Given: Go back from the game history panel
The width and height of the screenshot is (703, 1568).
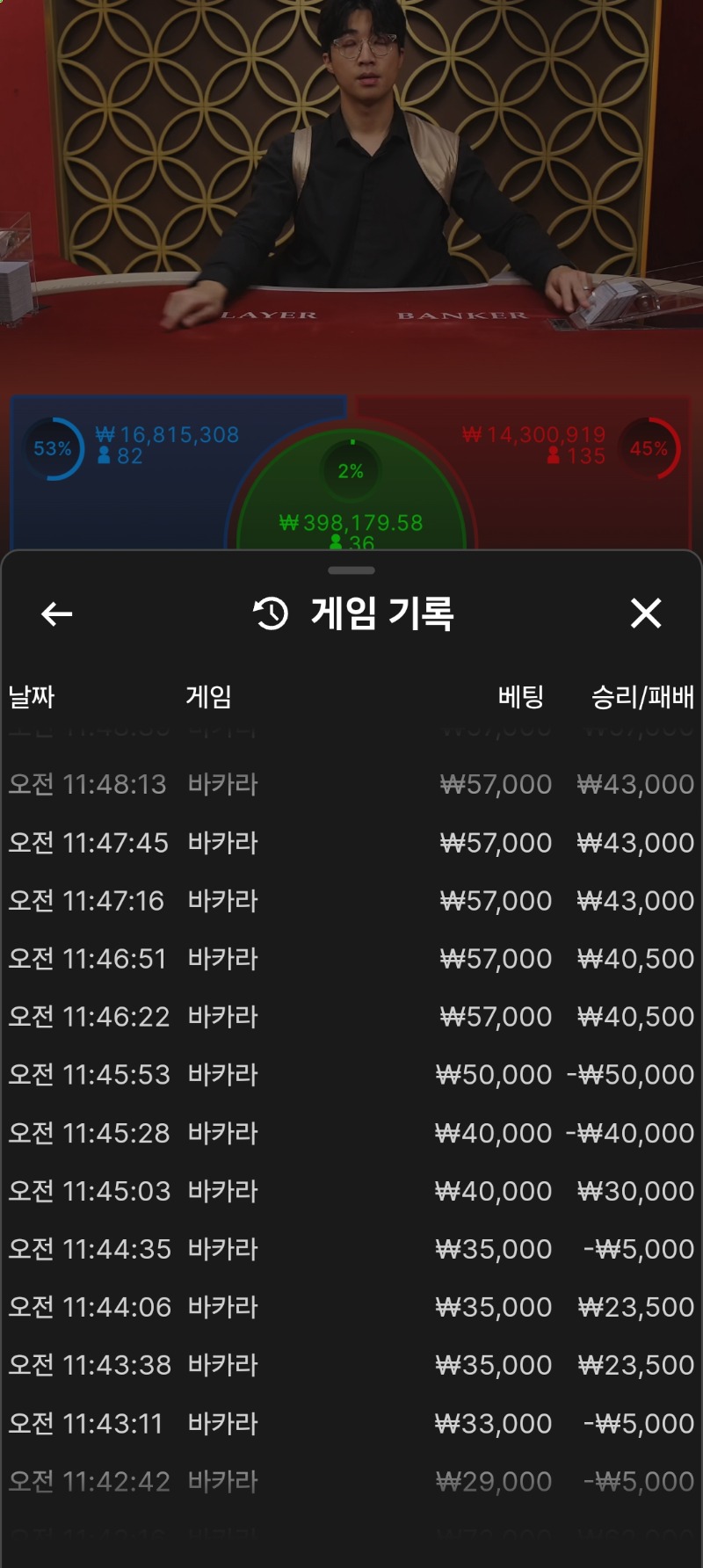Looking at the screenshot, I should [x=57, y=613].
